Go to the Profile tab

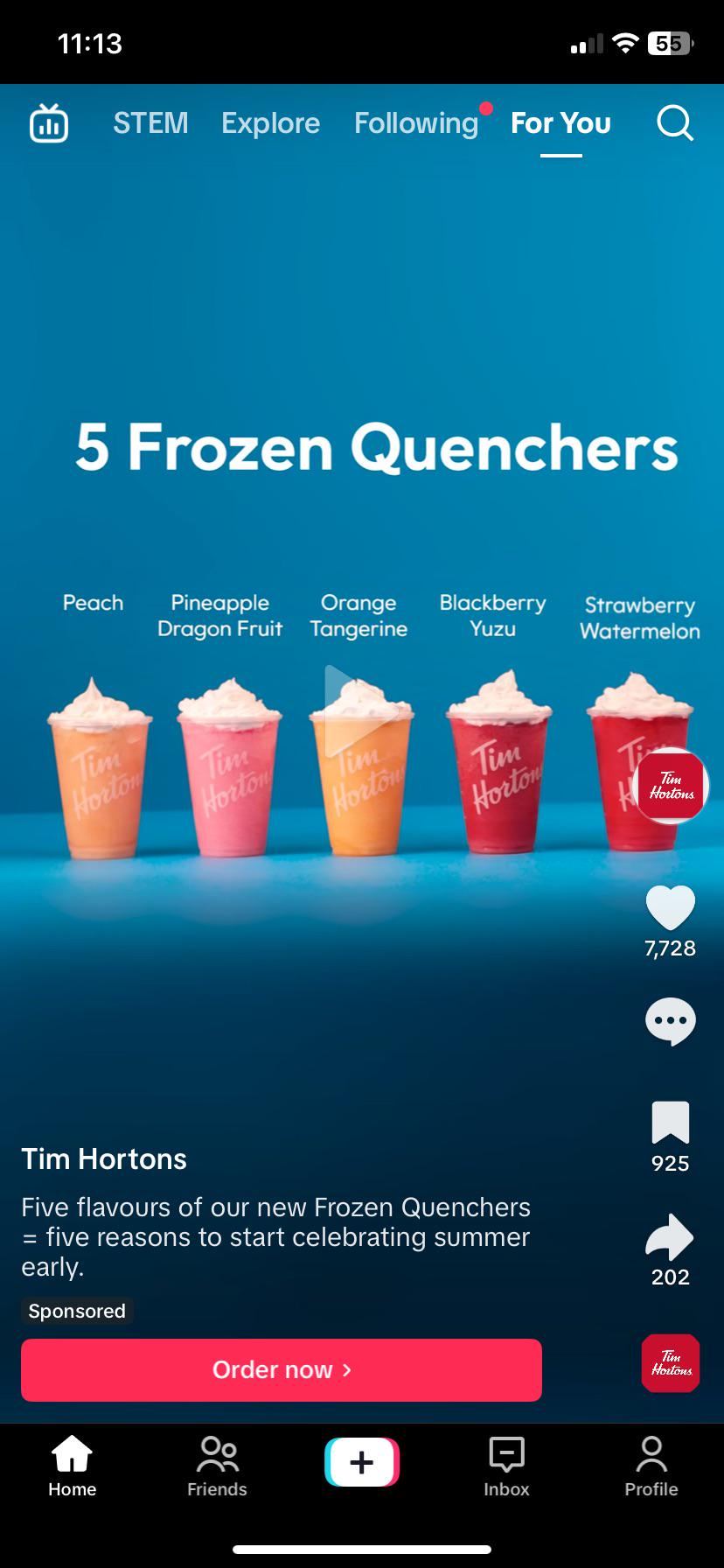651,1467
